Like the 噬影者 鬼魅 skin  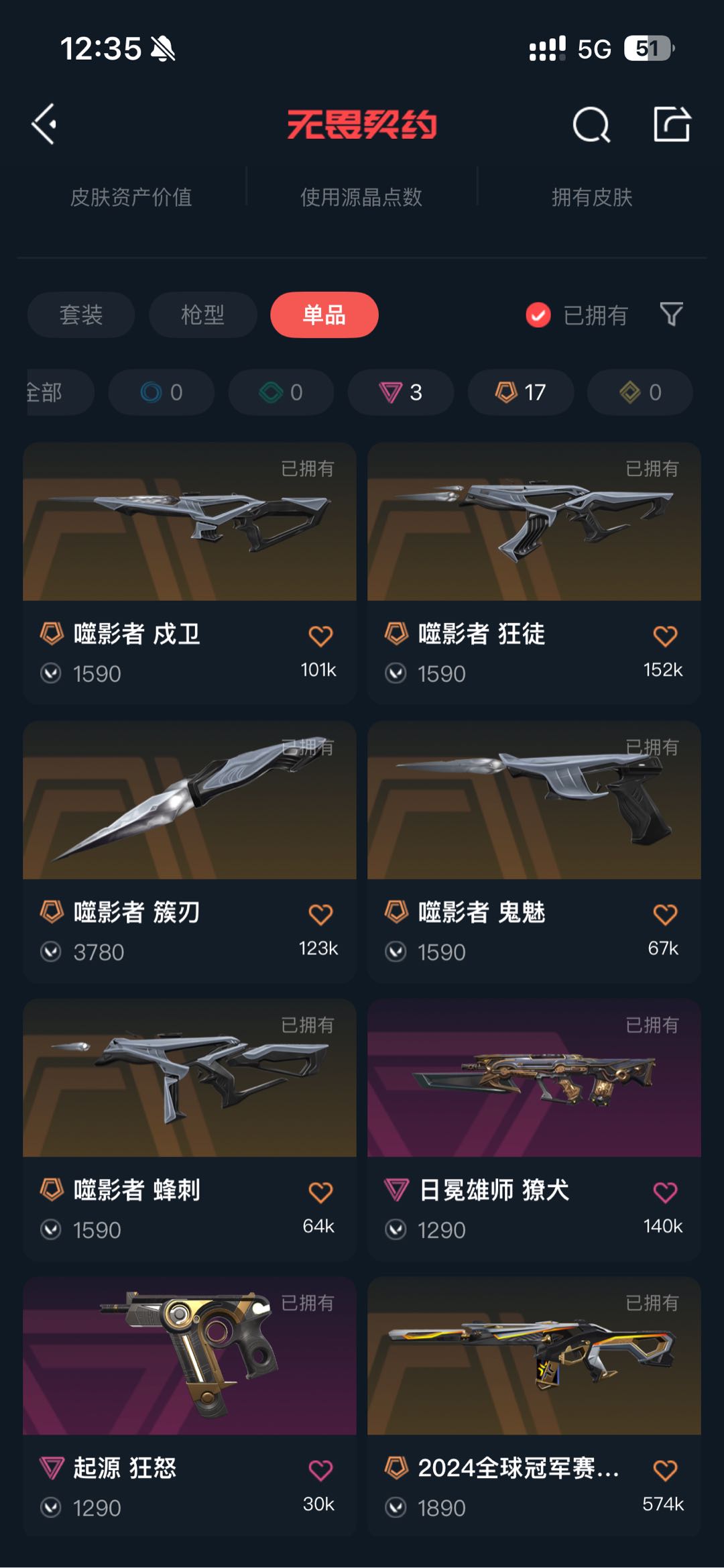(x=665, y=914)
